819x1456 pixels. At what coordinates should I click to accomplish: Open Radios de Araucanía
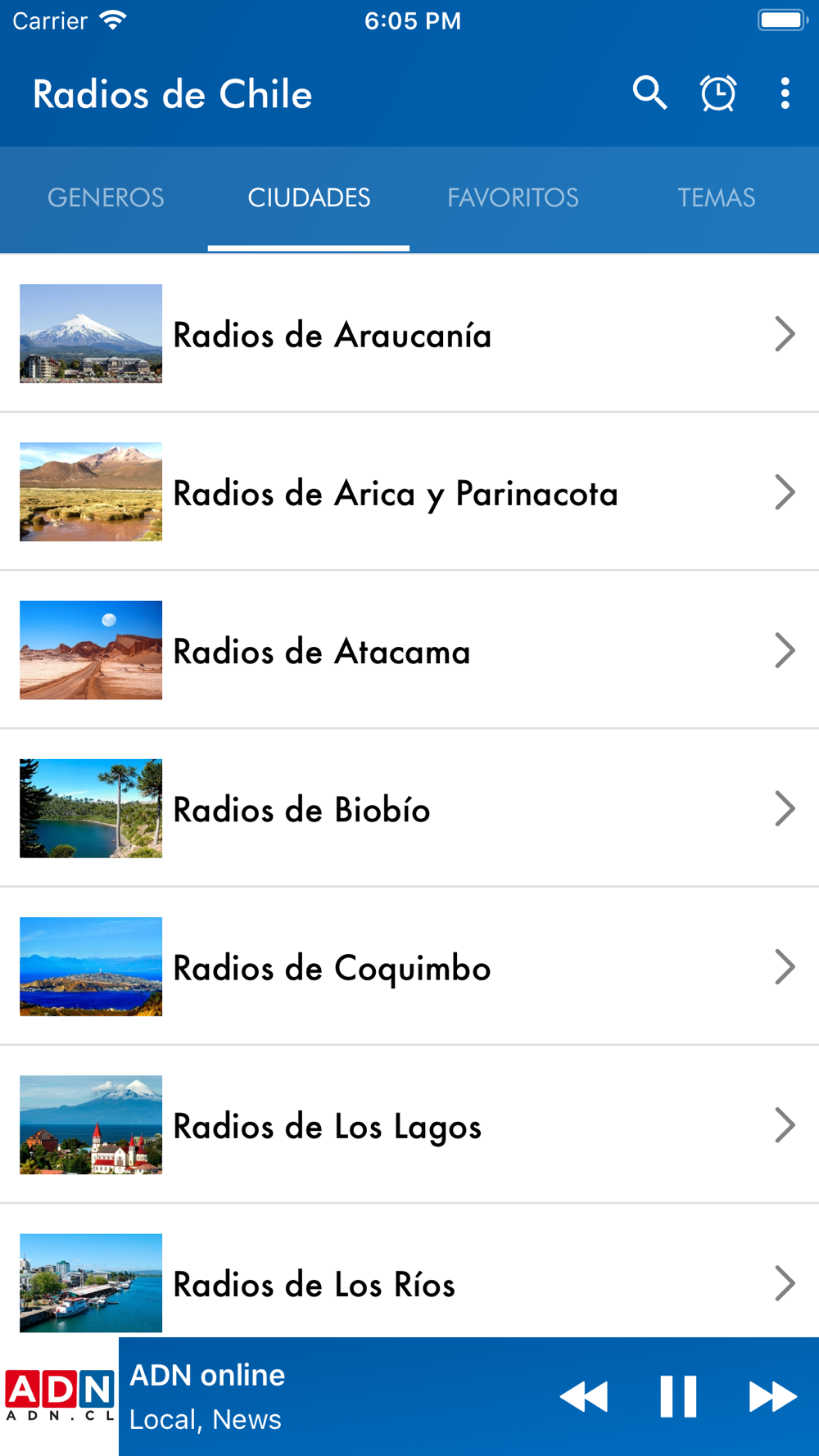[409, 334]
